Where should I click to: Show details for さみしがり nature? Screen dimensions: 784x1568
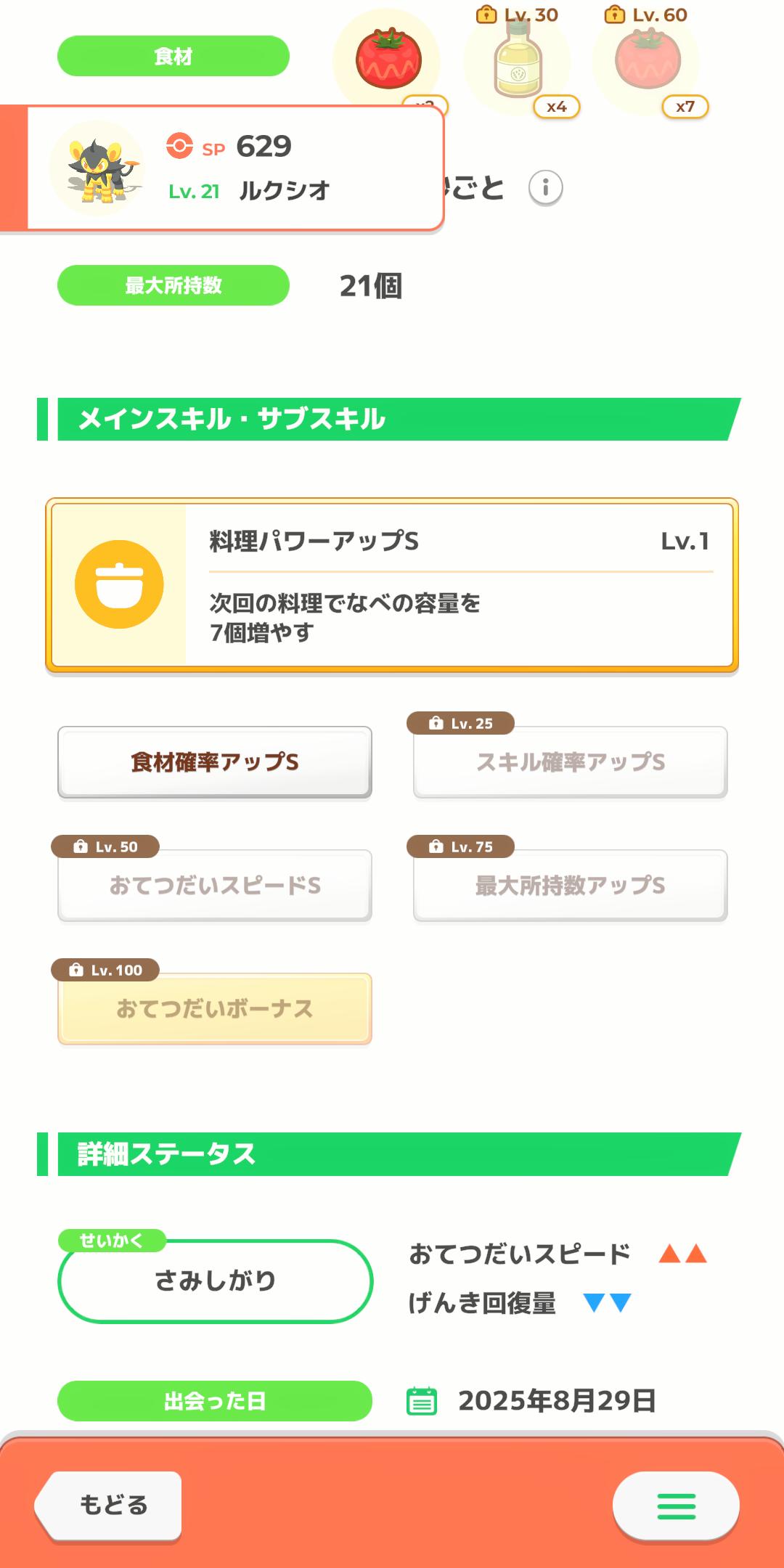(x=215, y=1281)
